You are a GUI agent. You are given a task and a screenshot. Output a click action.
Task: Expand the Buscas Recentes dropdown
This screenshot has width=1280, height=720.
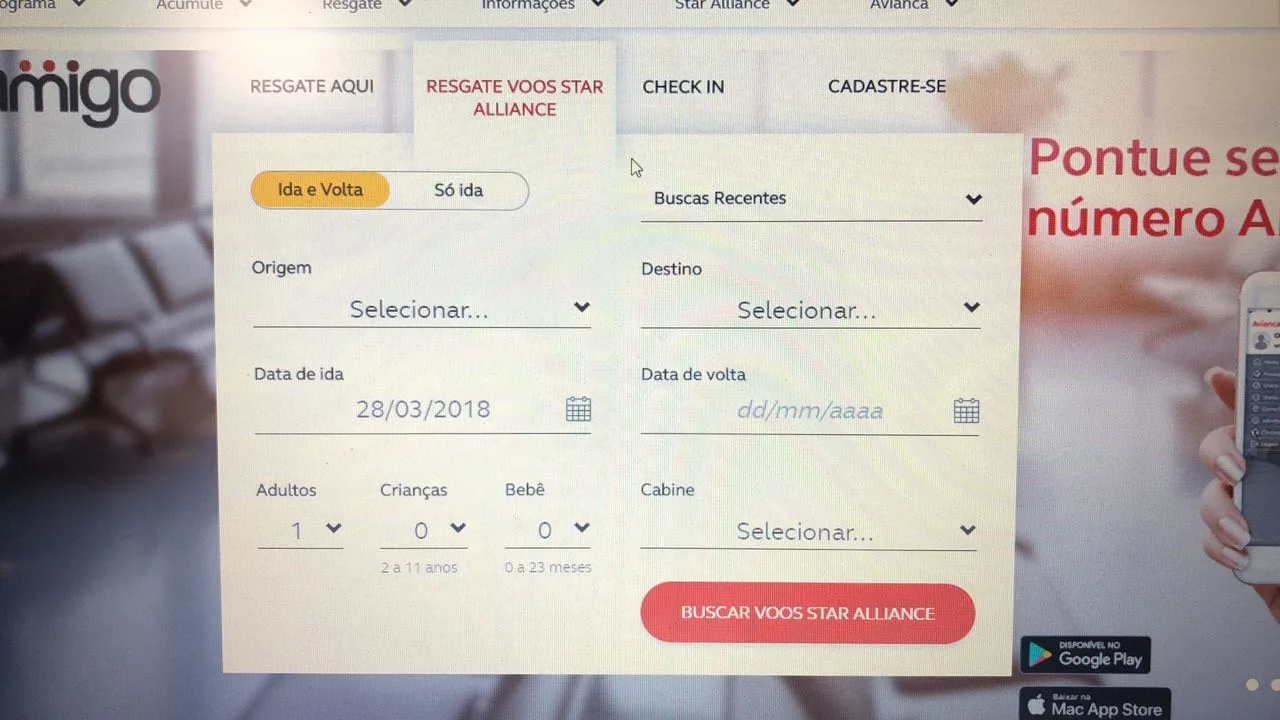pyautogui.click(x=811, y=198)
